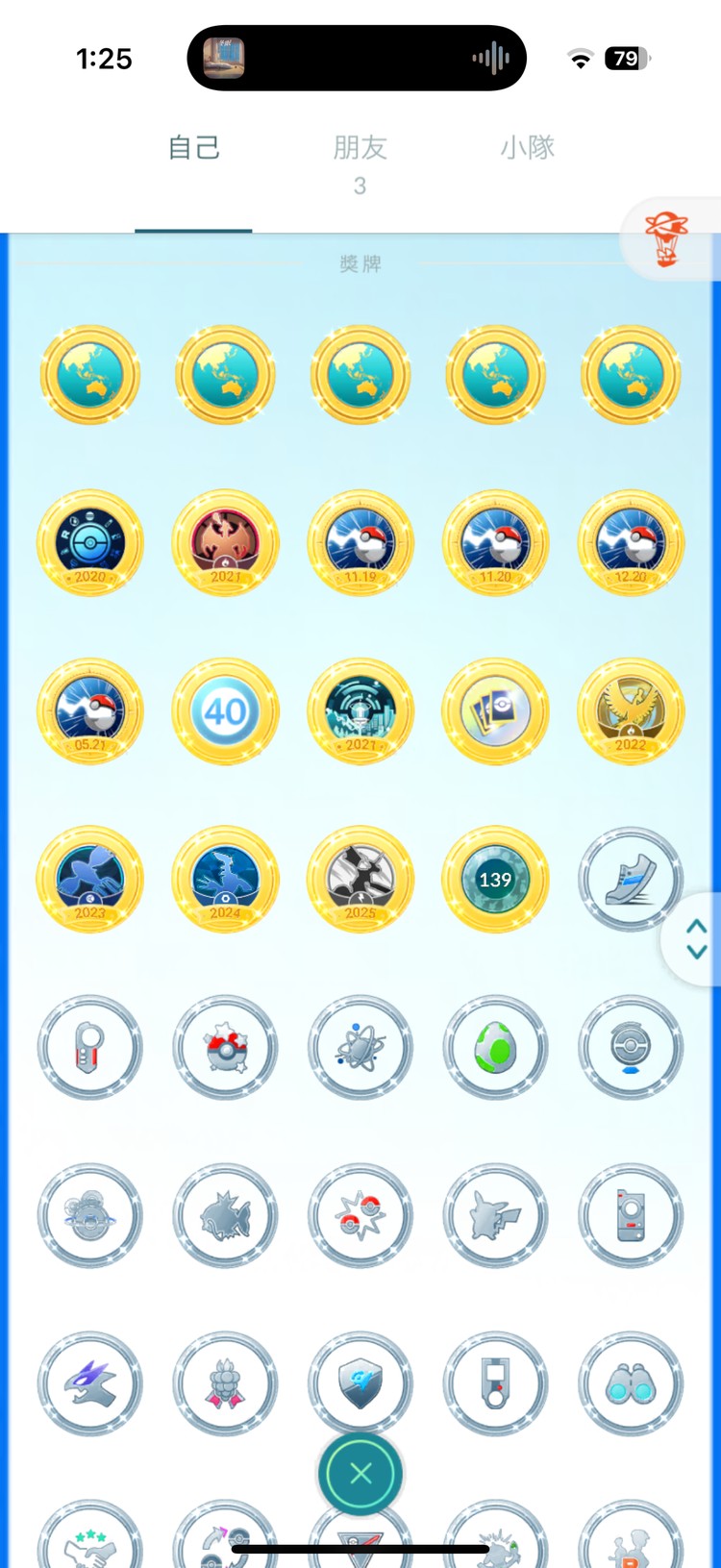View the 05.21 event medal

click(x=90, y=711)
